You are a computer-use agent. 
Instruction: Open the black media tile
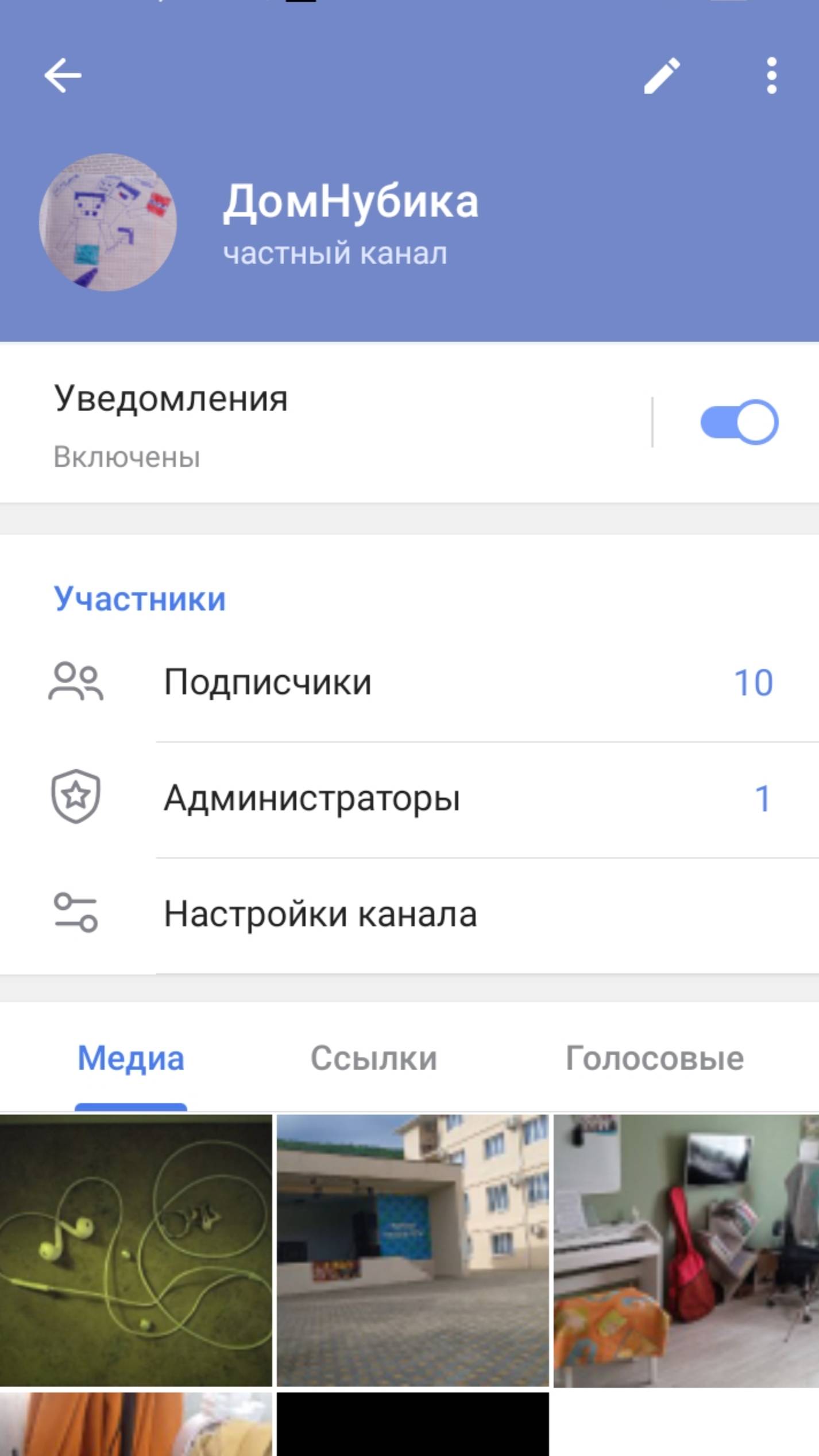pos(412,1424)
